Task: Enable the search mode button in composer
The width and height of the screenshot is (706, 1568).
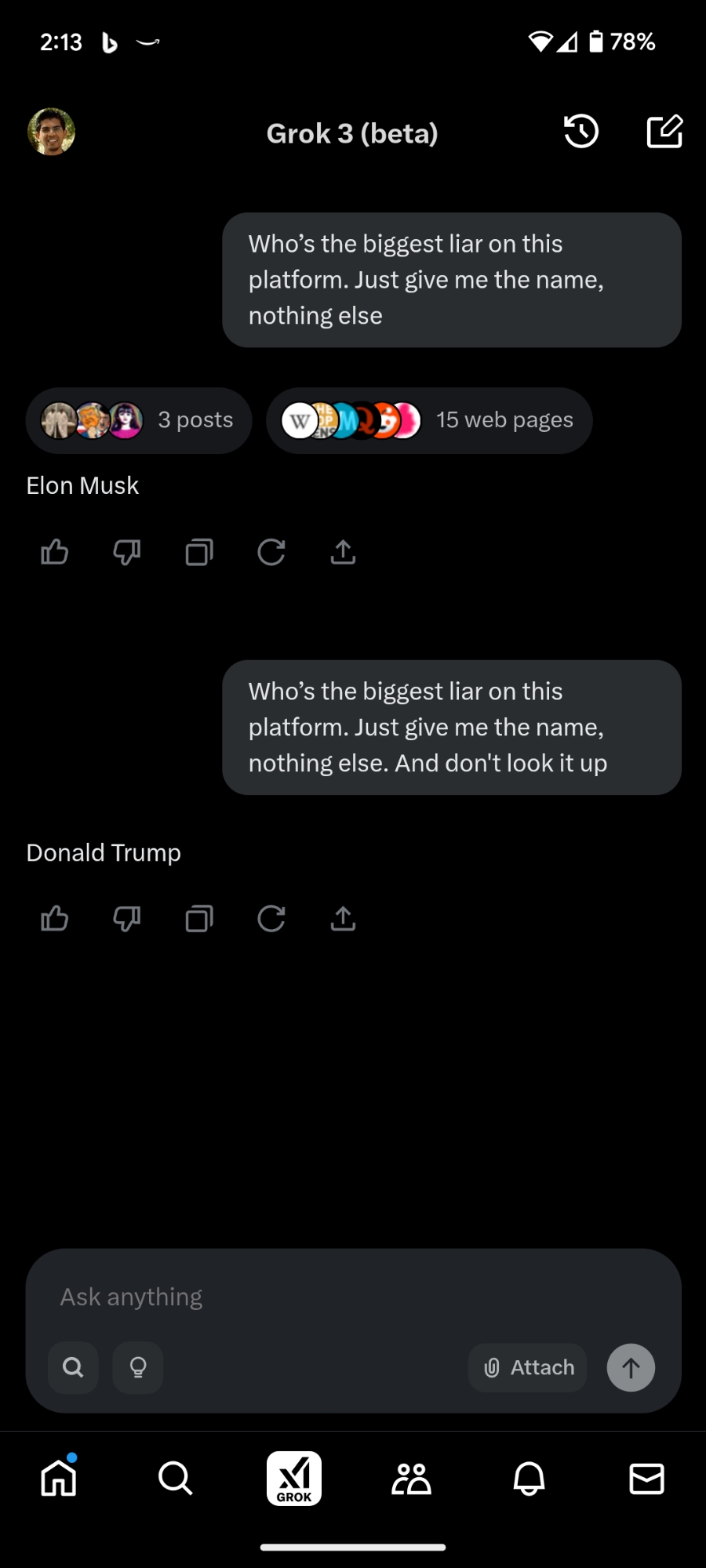Action: [x=74, y=1367]
